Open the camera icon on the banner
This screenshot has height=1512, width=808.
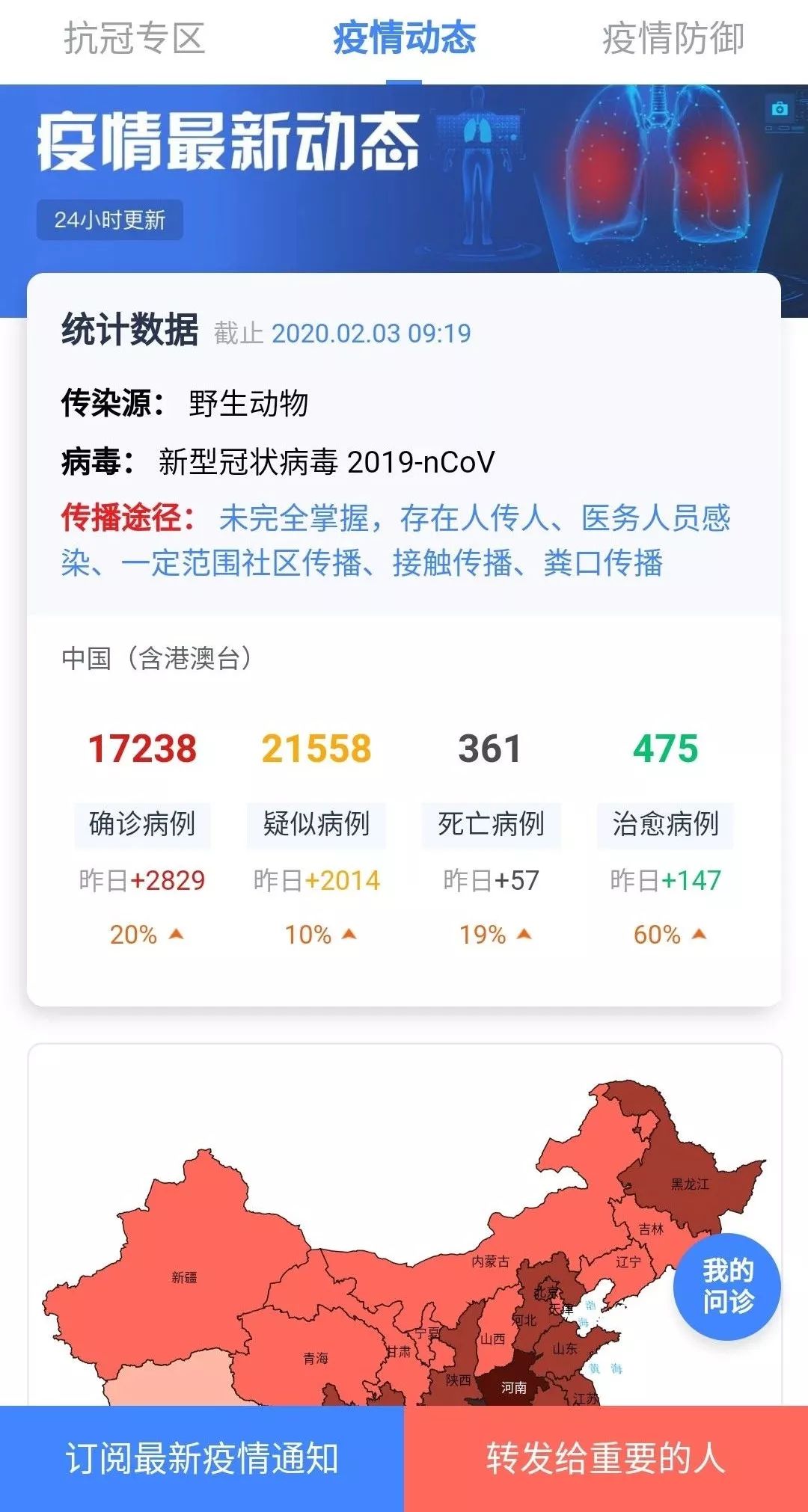(780, 109)
